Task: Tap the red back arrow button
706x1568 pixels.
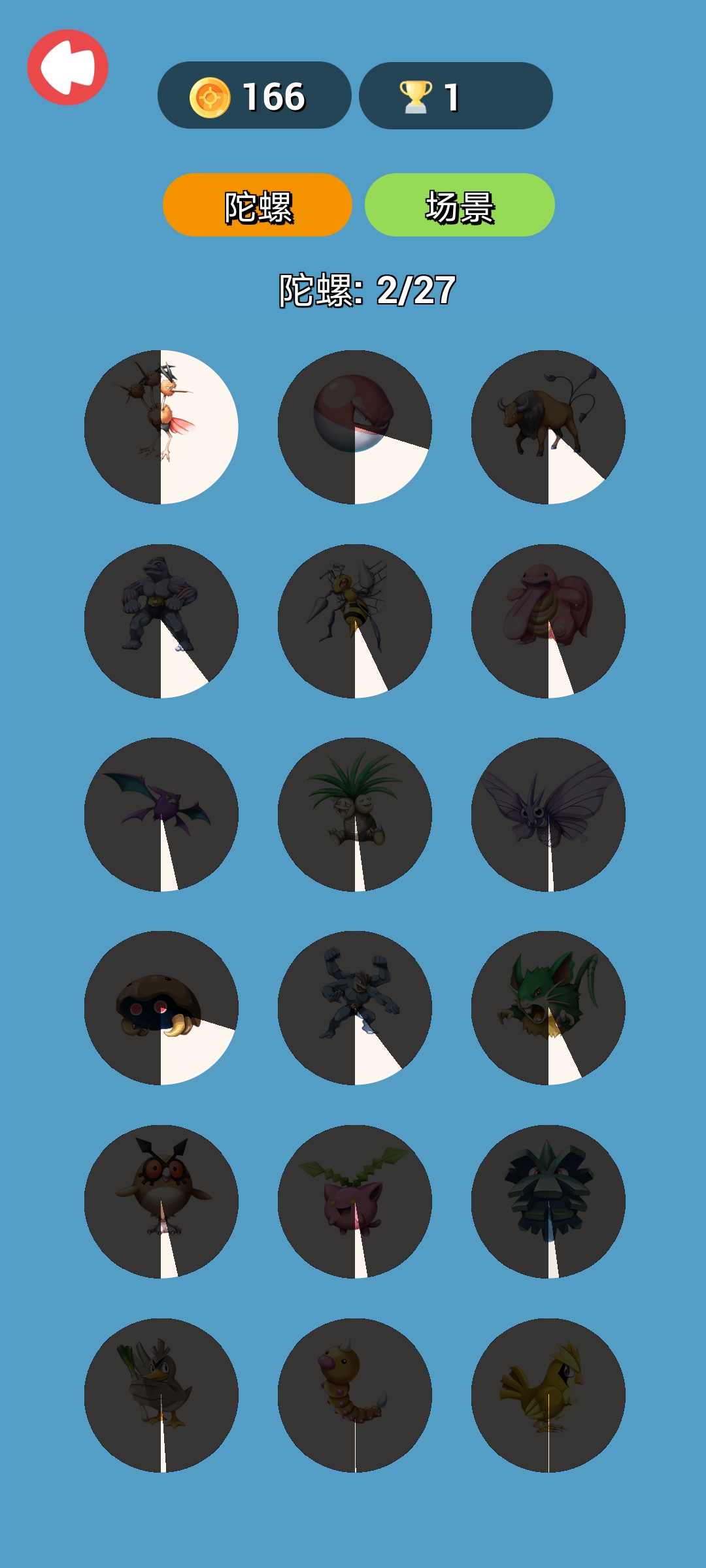Action: pos(67,67)
